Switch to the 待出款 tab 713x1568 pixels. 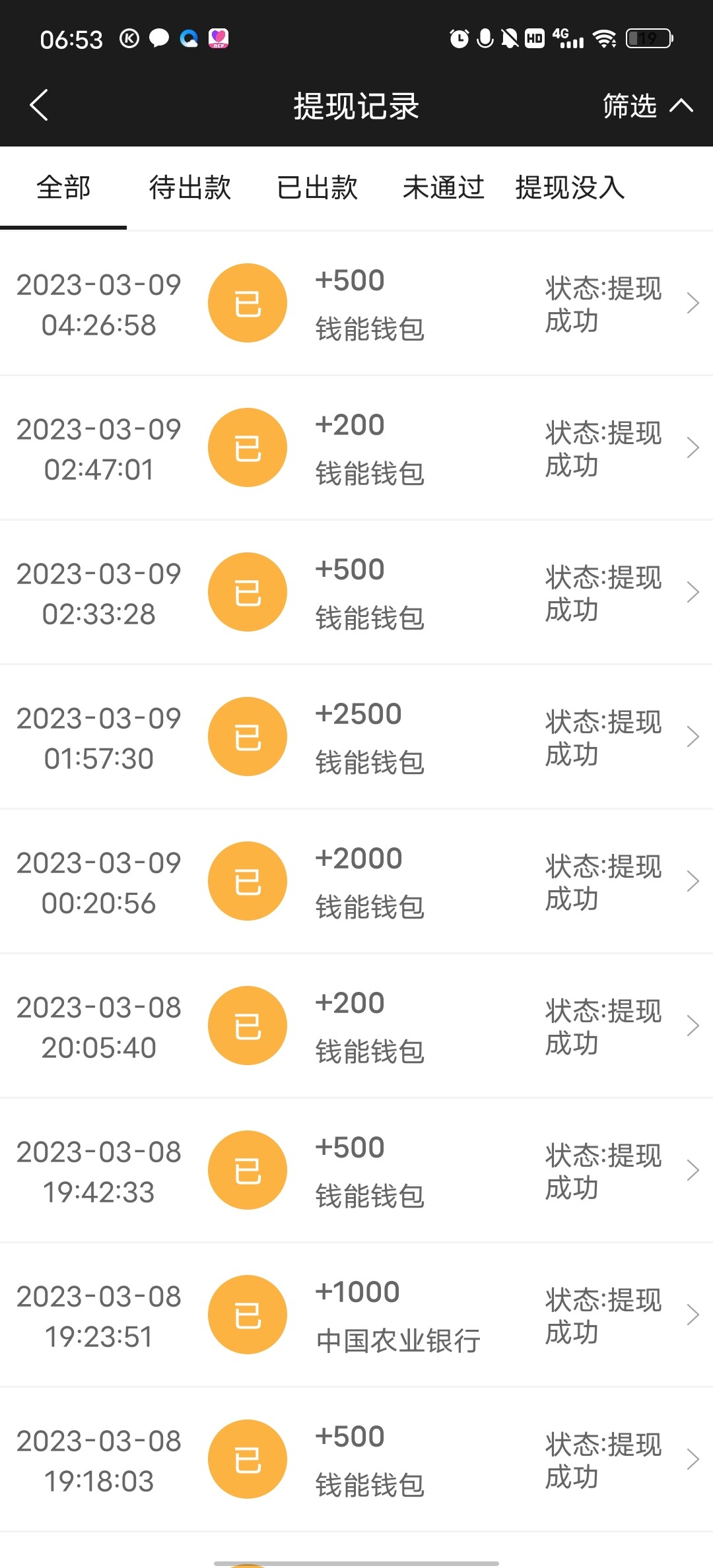click(x=190, y=188)
